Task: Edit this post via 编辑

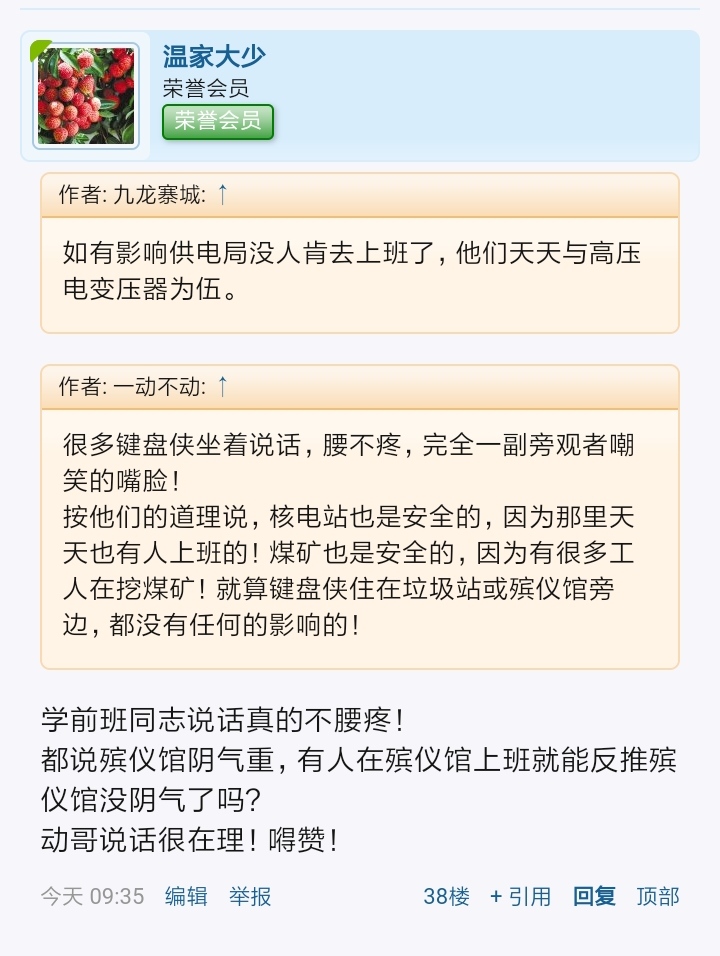Action: [x=186, y=896]
